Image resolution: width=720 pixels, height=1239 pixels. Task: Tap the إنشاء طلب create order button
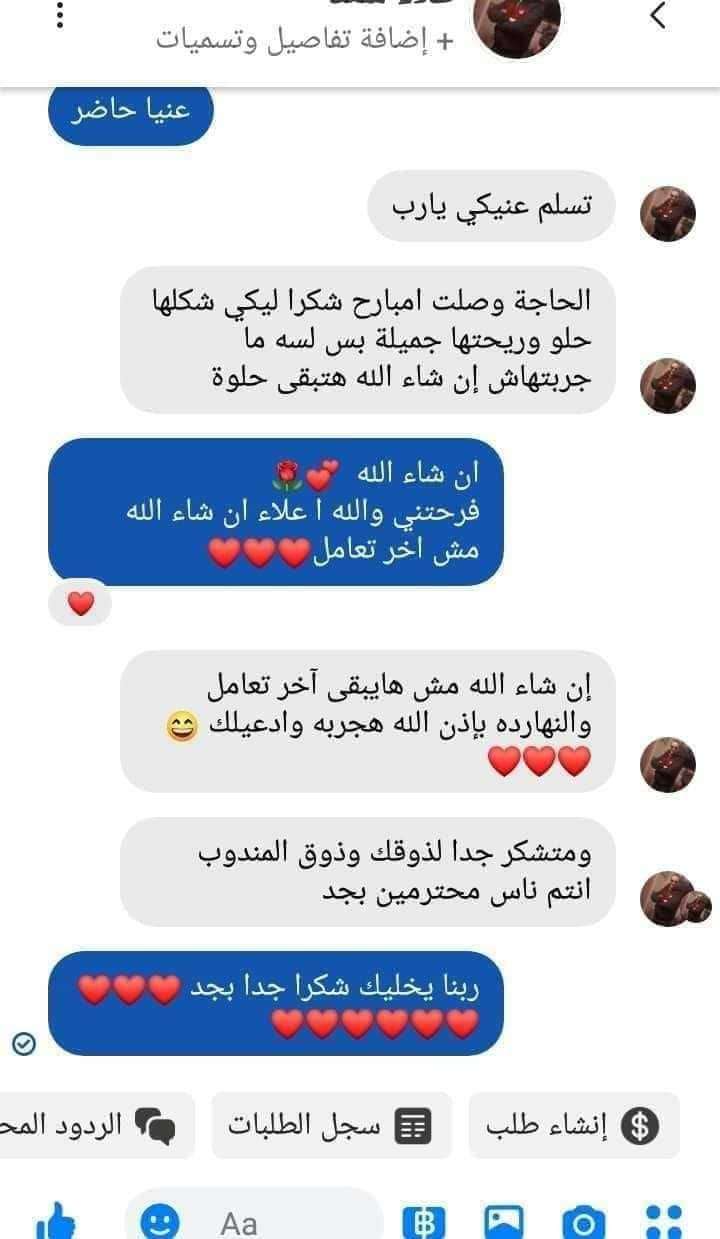click(574, 1126)
